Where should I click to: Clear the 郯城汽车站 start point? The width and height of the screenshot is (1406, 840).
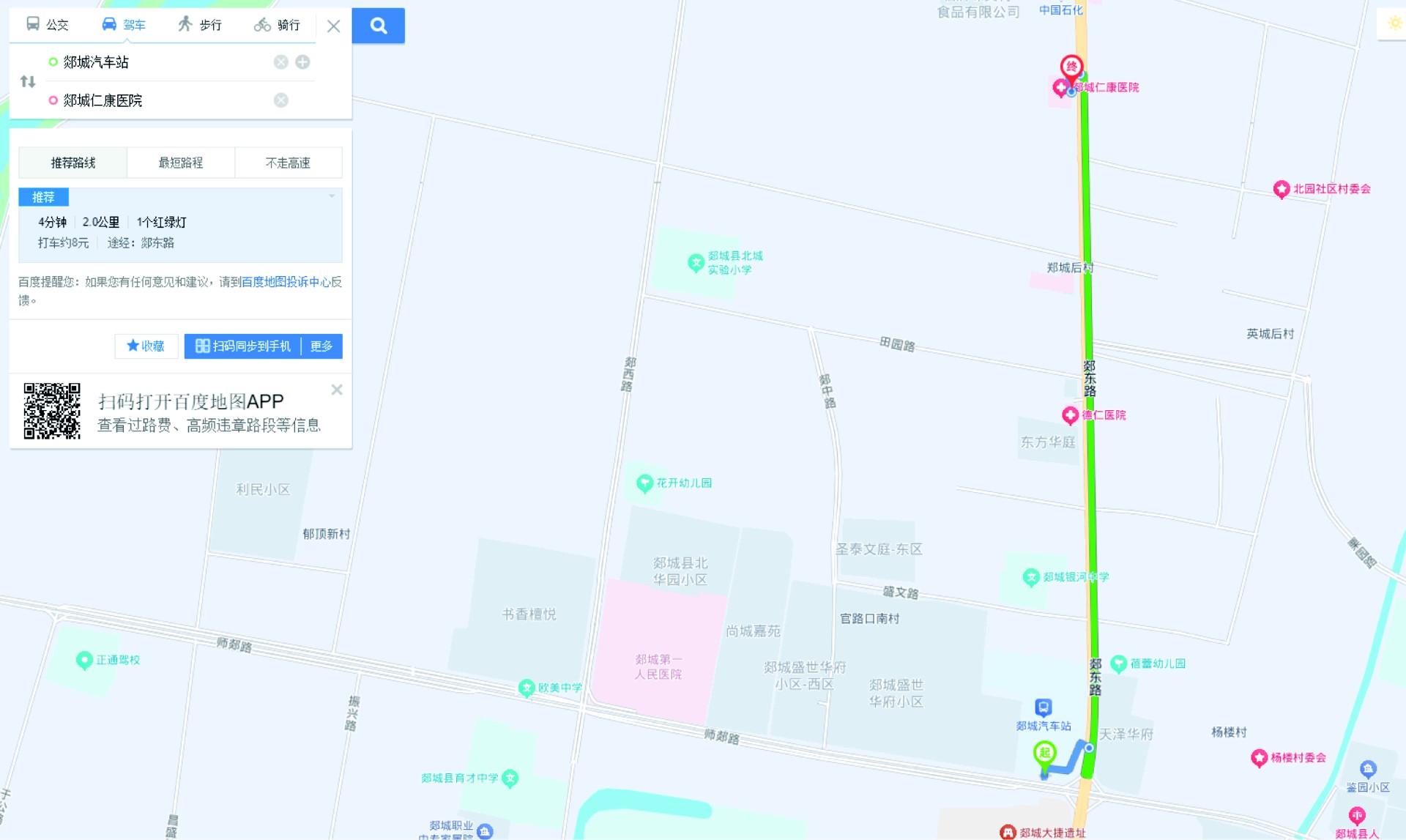coord(280,62)
